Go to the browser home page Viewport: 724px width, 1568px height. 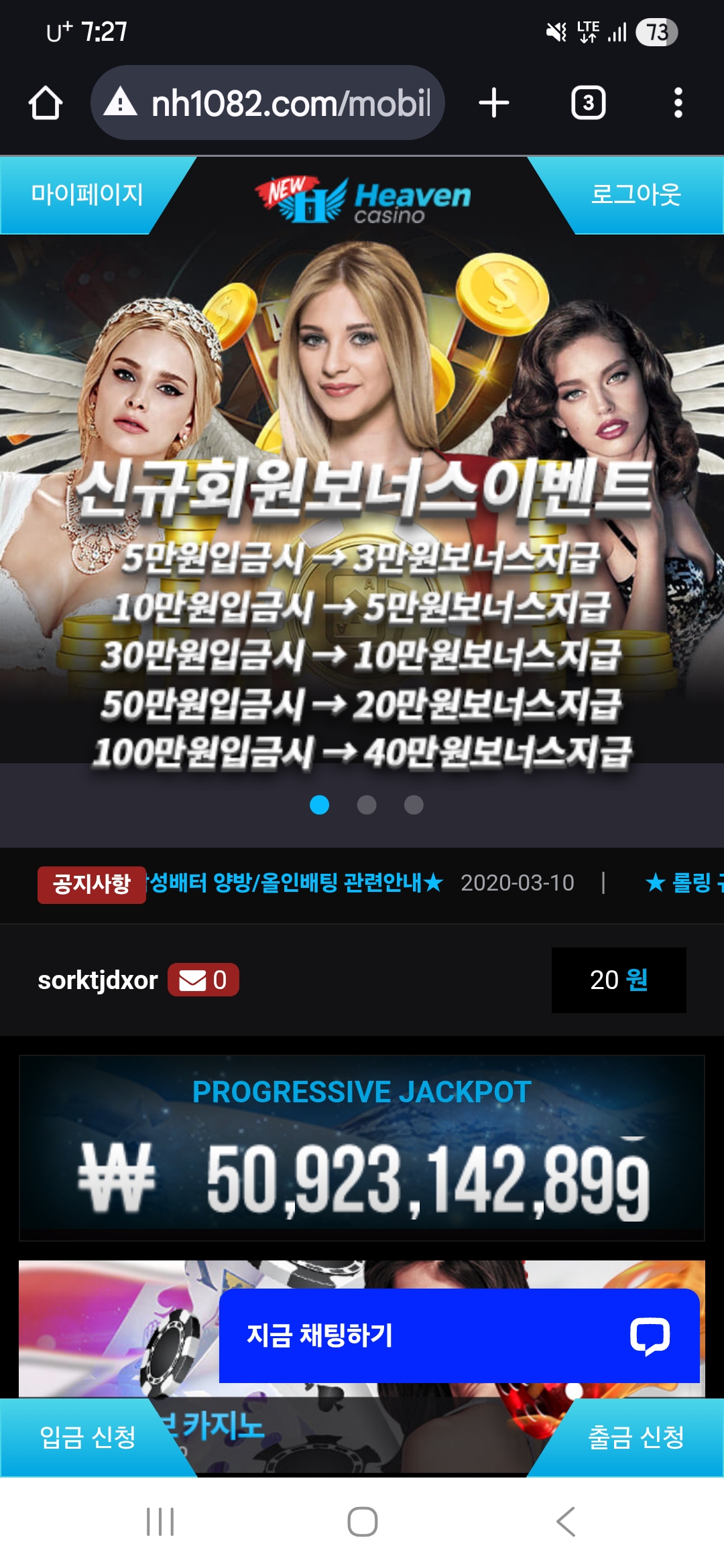(x=46, y=103)
